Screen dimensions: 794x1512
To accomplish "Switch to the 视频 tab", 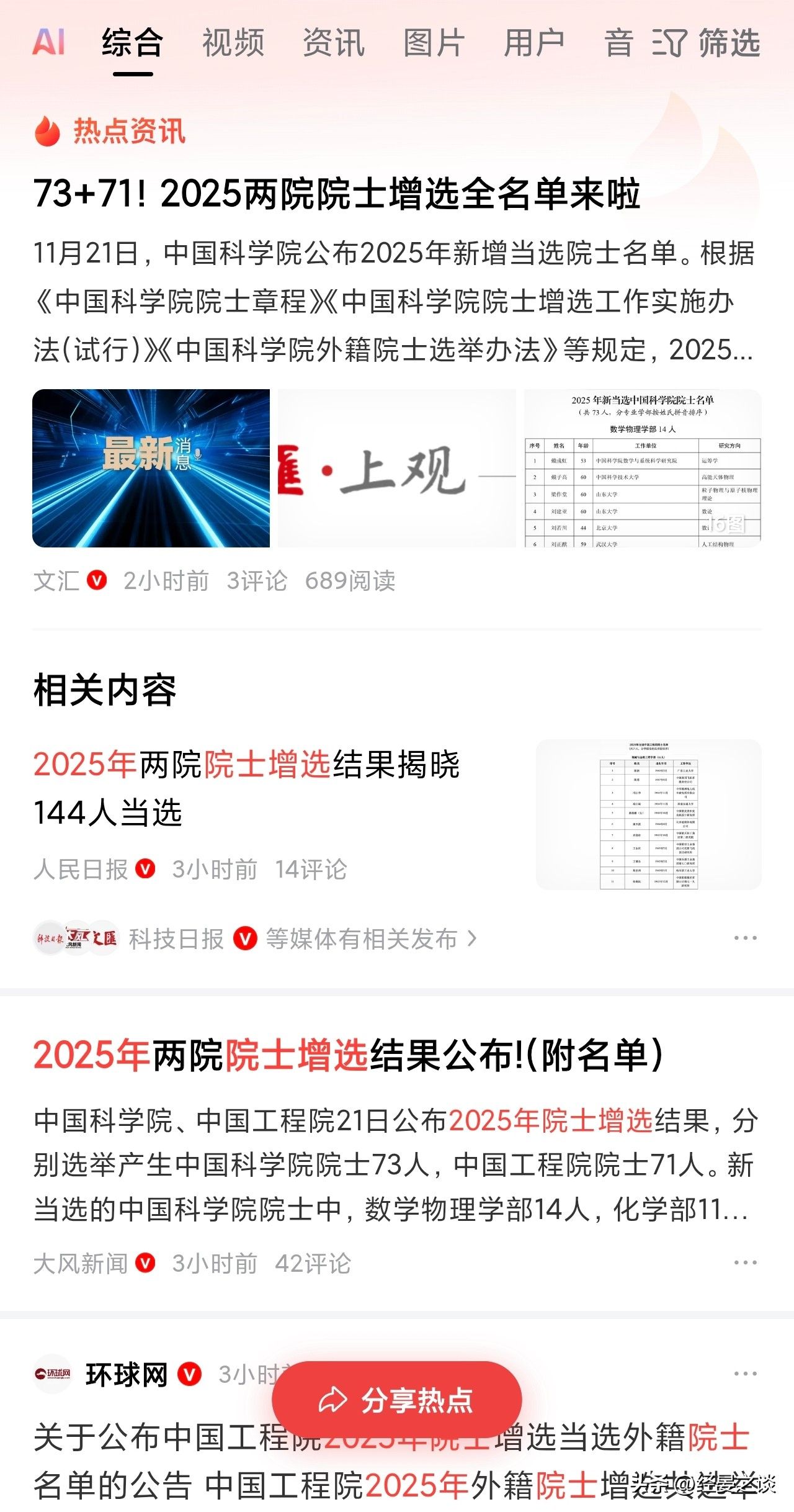I will [233, 43].
